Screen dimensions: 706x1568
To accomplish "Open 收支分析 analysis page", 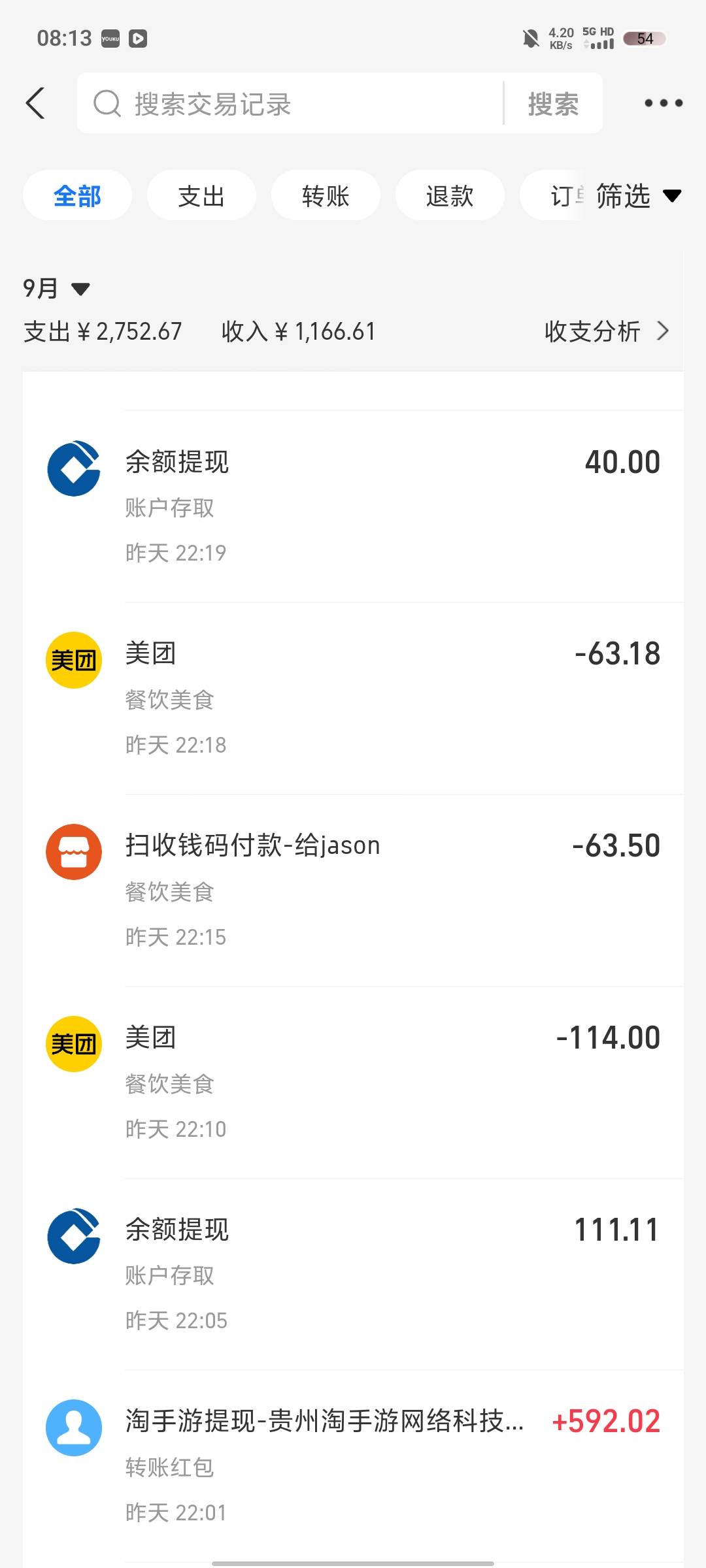I will point(607,331).
